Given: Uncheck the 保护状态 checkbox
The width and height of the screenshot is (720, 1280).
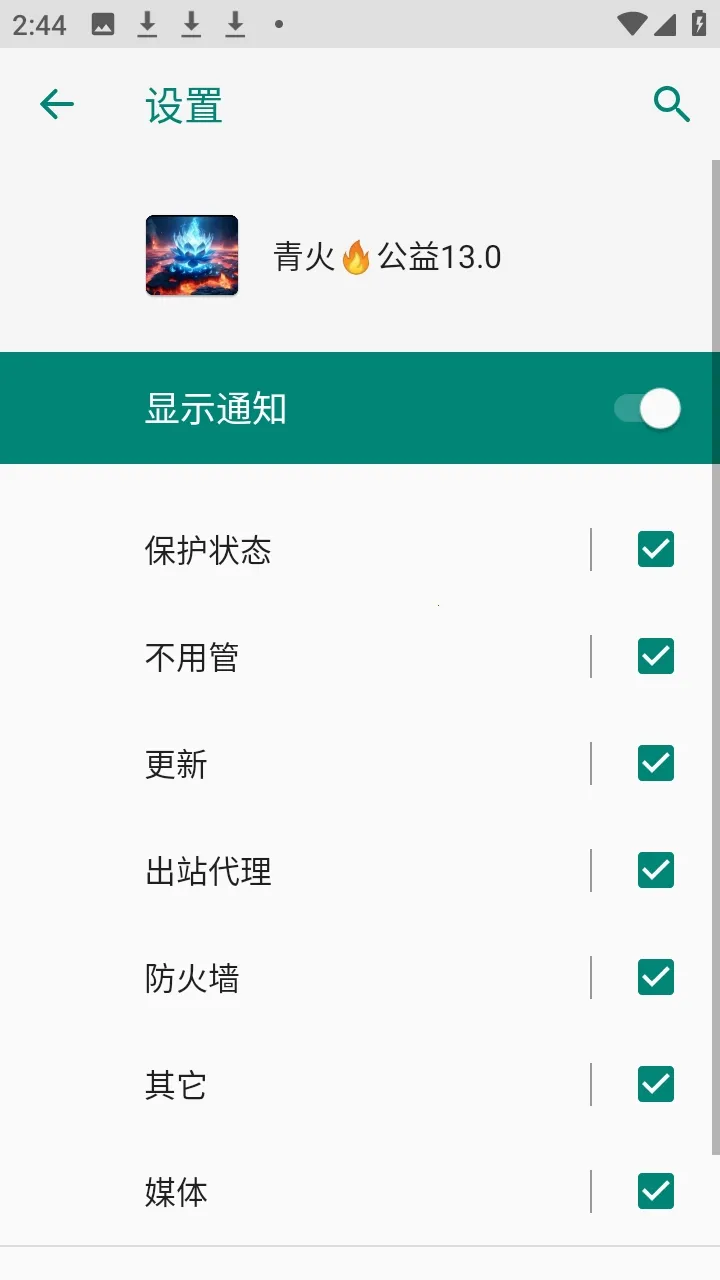Looking at the screenshot, I should click(655, 549).
